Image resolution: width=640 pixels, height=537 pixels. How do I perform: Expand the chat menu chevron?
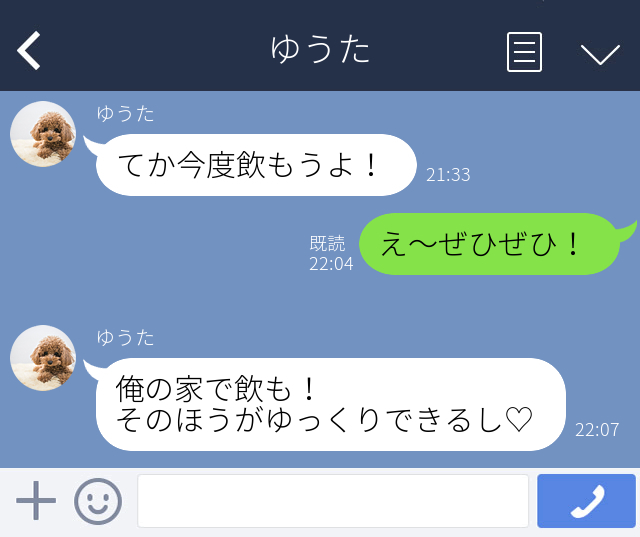coord(600,53)
